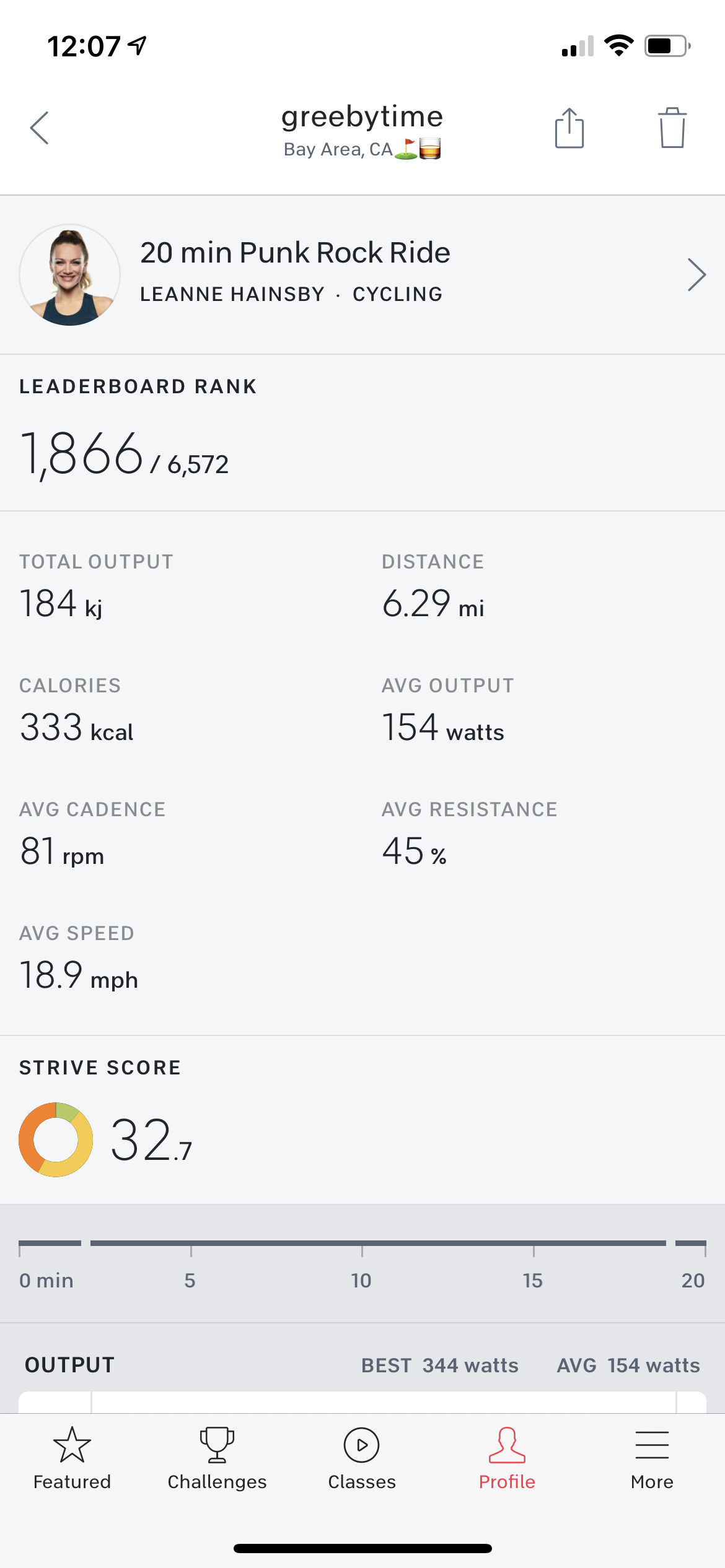The image size is (725, 1568).
Task: Go back using the top-left arrow
Action: (x=40, y=128)
